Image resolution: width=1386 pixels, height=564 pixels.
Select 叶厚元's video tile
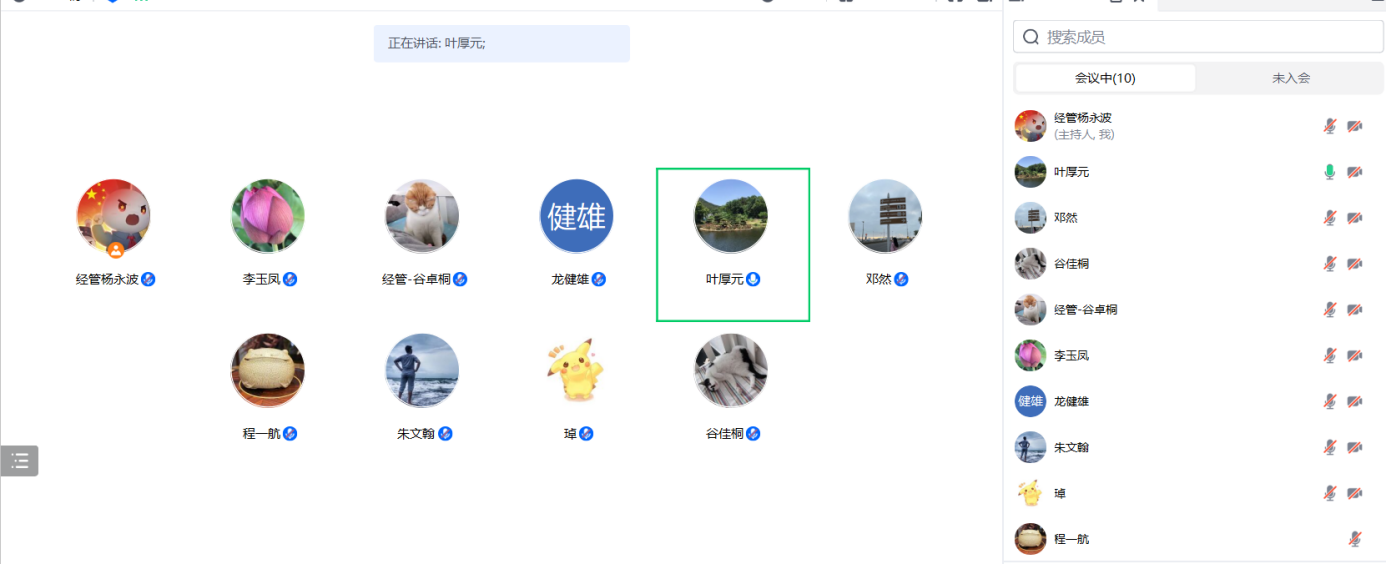point(732,244)
